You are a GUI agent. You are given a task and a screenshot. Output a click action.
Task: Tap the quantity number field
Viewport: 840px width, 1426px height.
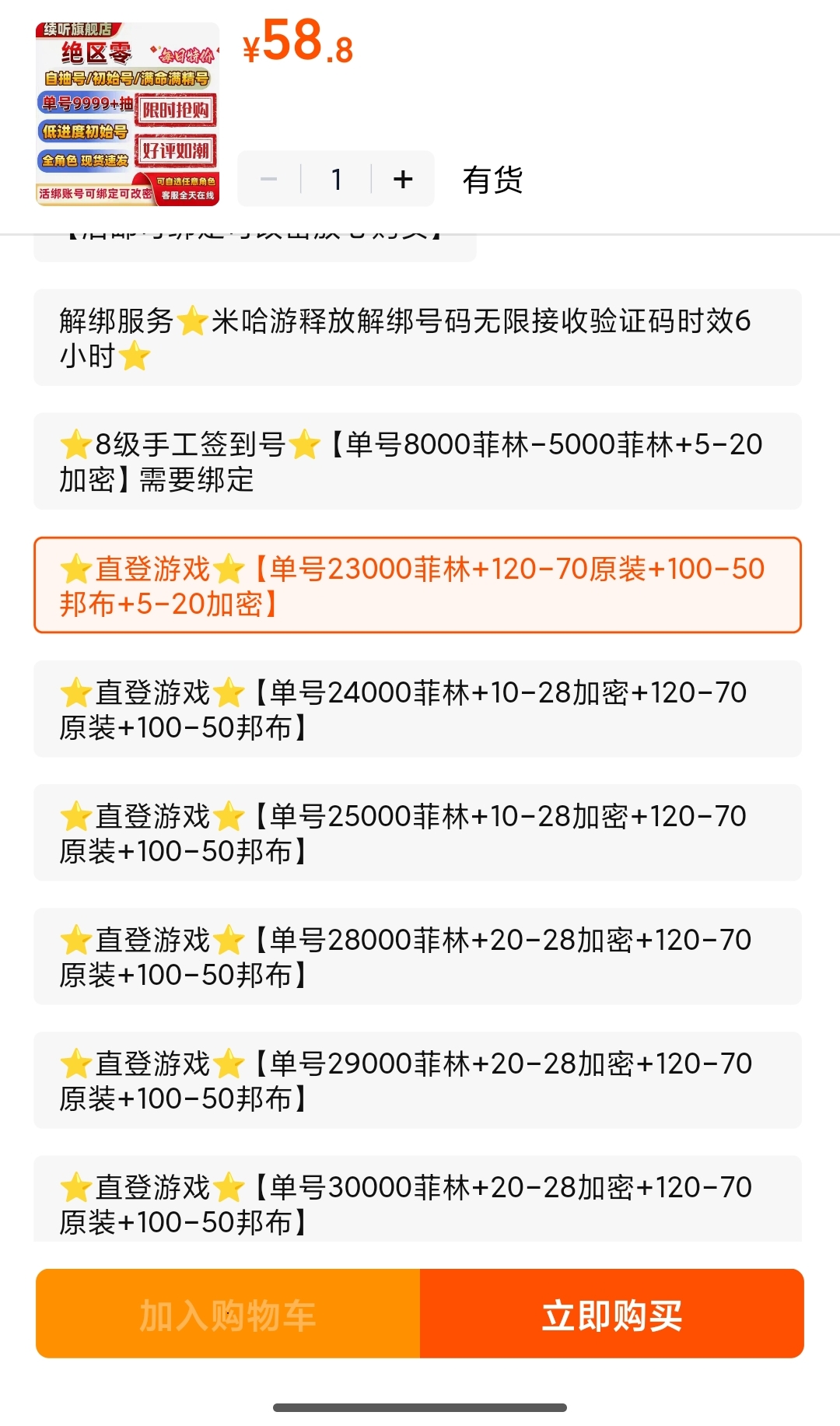point(336,180)
